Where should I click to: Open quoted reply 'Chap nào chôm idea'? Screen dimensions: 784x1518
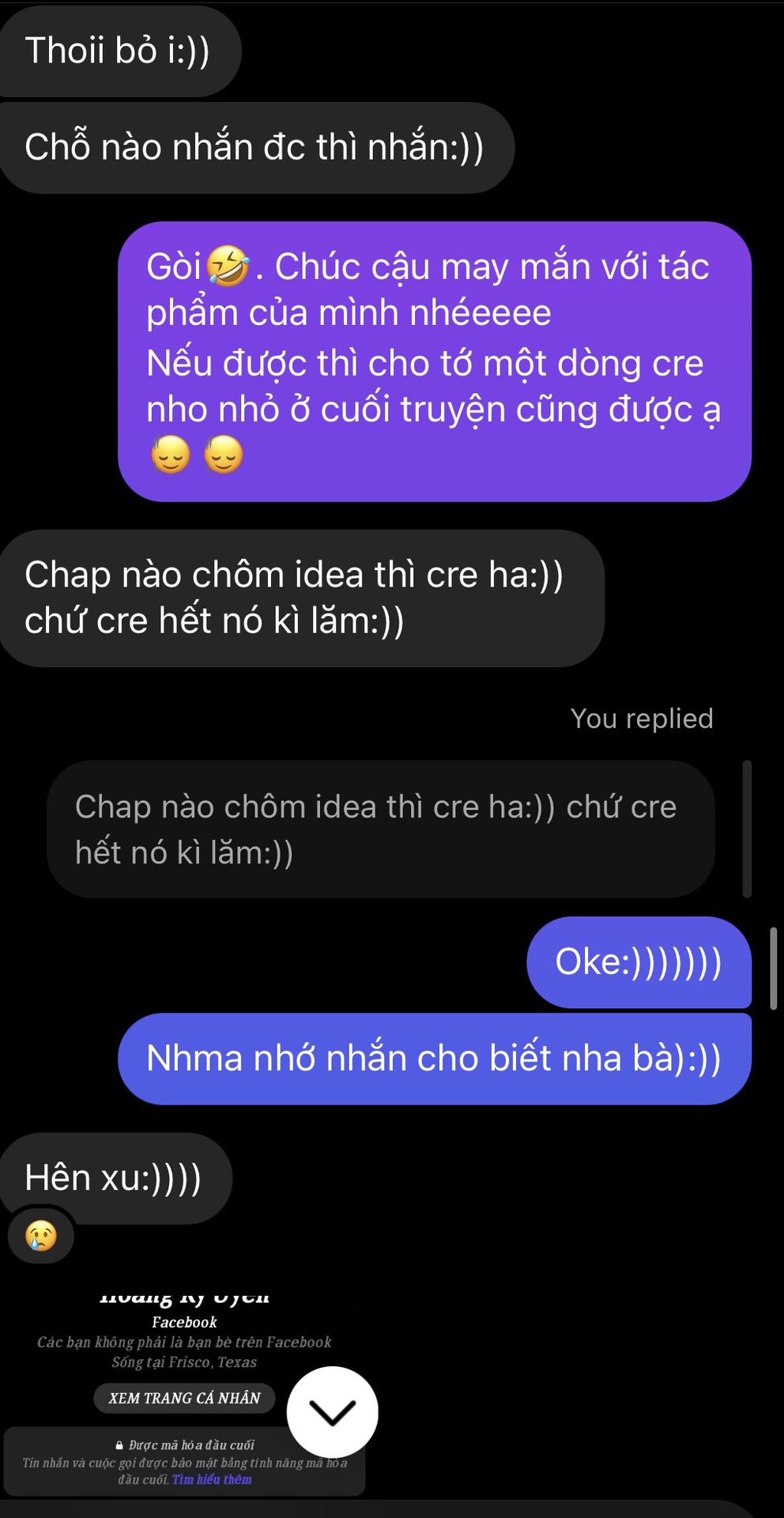pos(380,829)
